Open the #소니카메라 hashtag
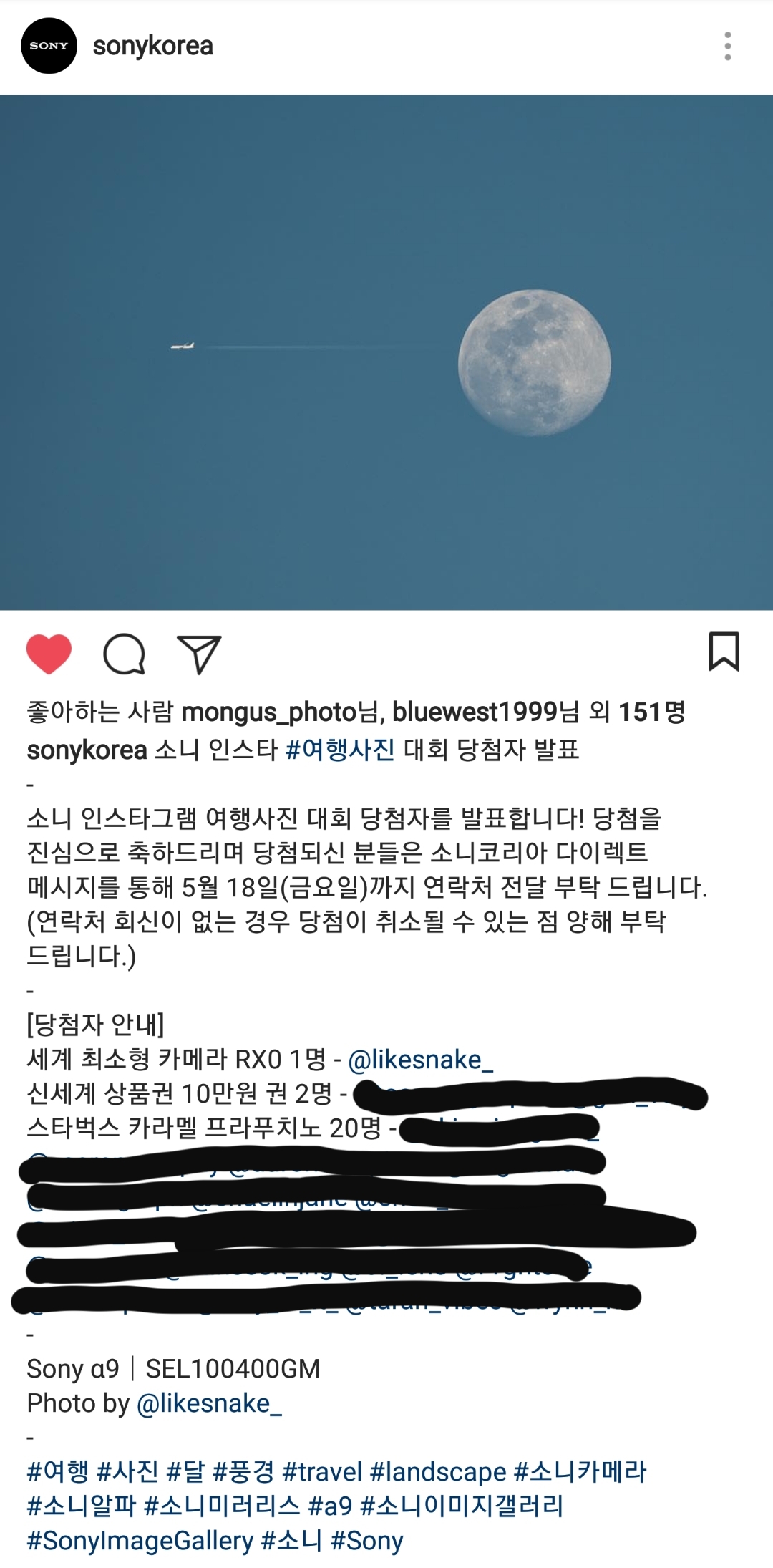This screenshot has height=1568, width=773. pyautogui.click(x=580, y=1472)
